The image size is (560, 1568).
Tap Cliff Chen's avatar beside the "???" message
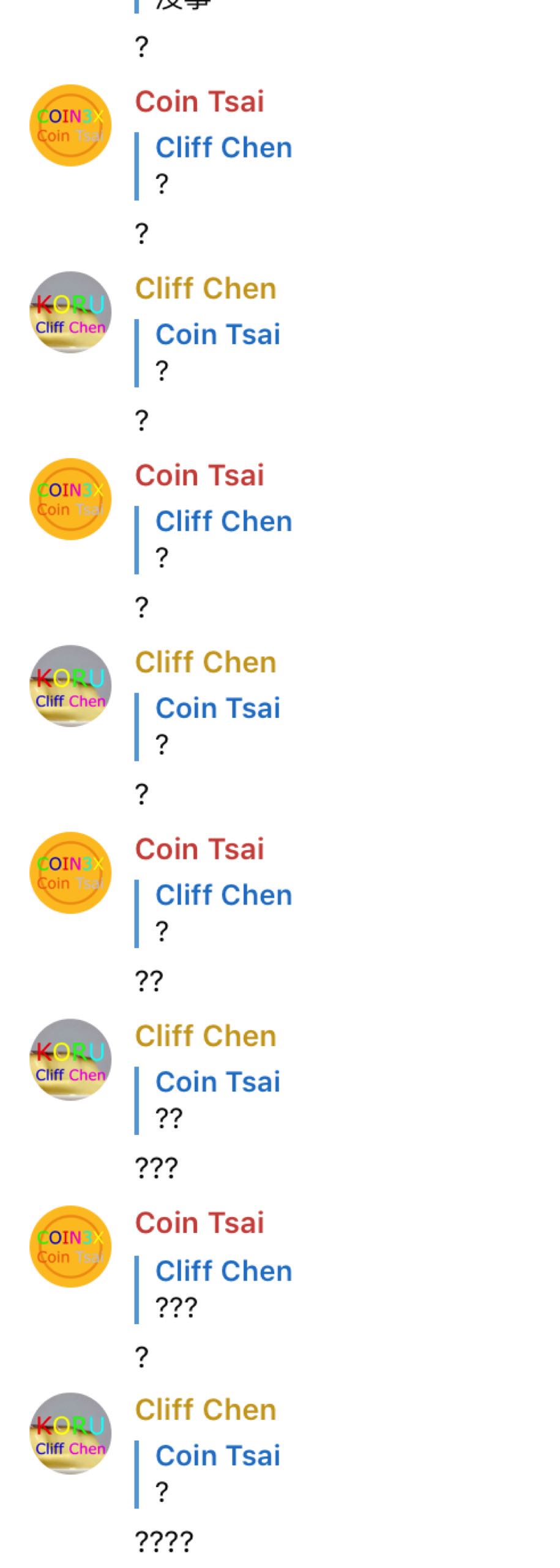(x=70, y=1060)
